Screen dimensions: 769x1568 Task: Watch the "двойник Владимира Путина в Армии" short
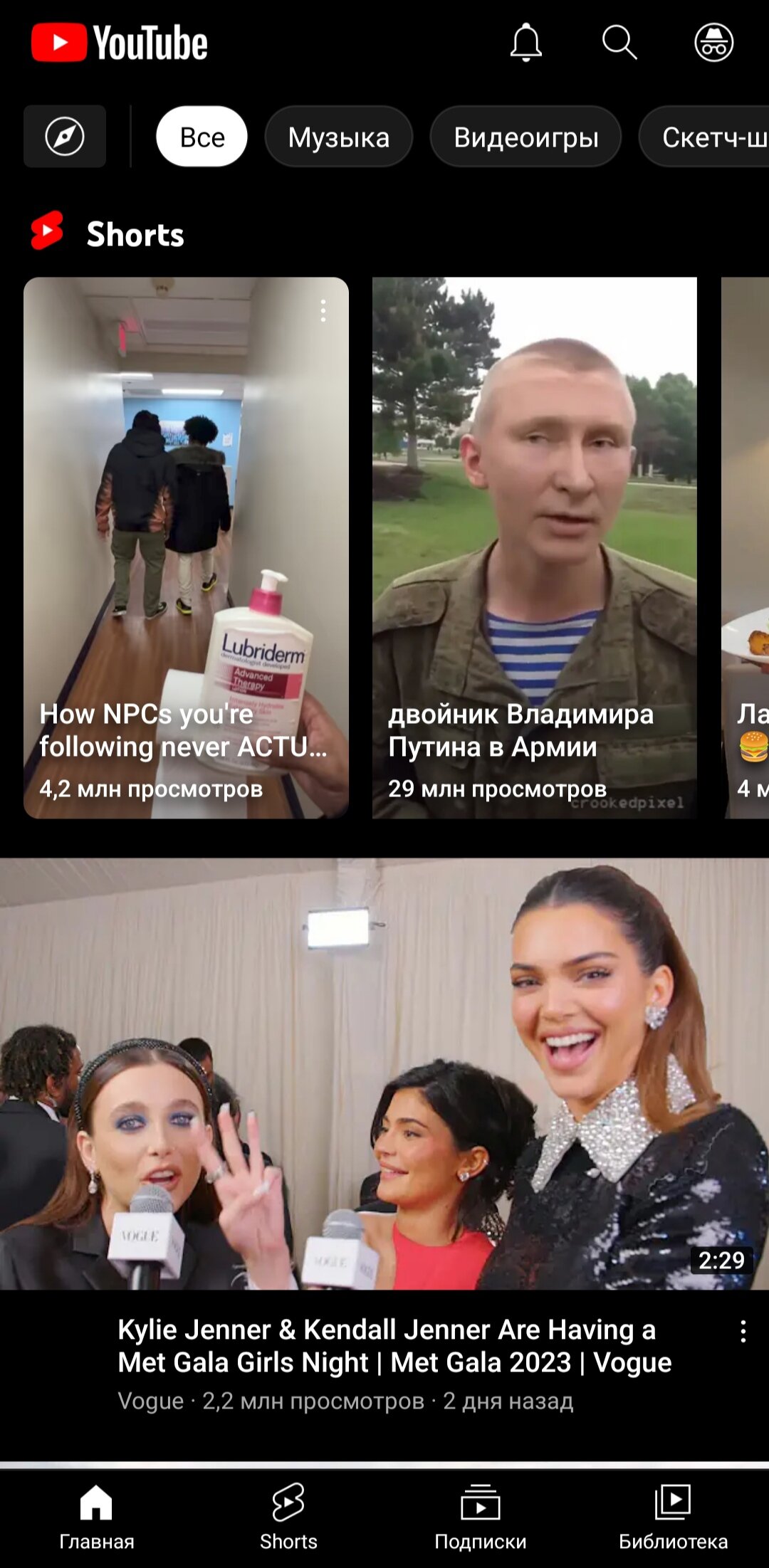point(534,547)
